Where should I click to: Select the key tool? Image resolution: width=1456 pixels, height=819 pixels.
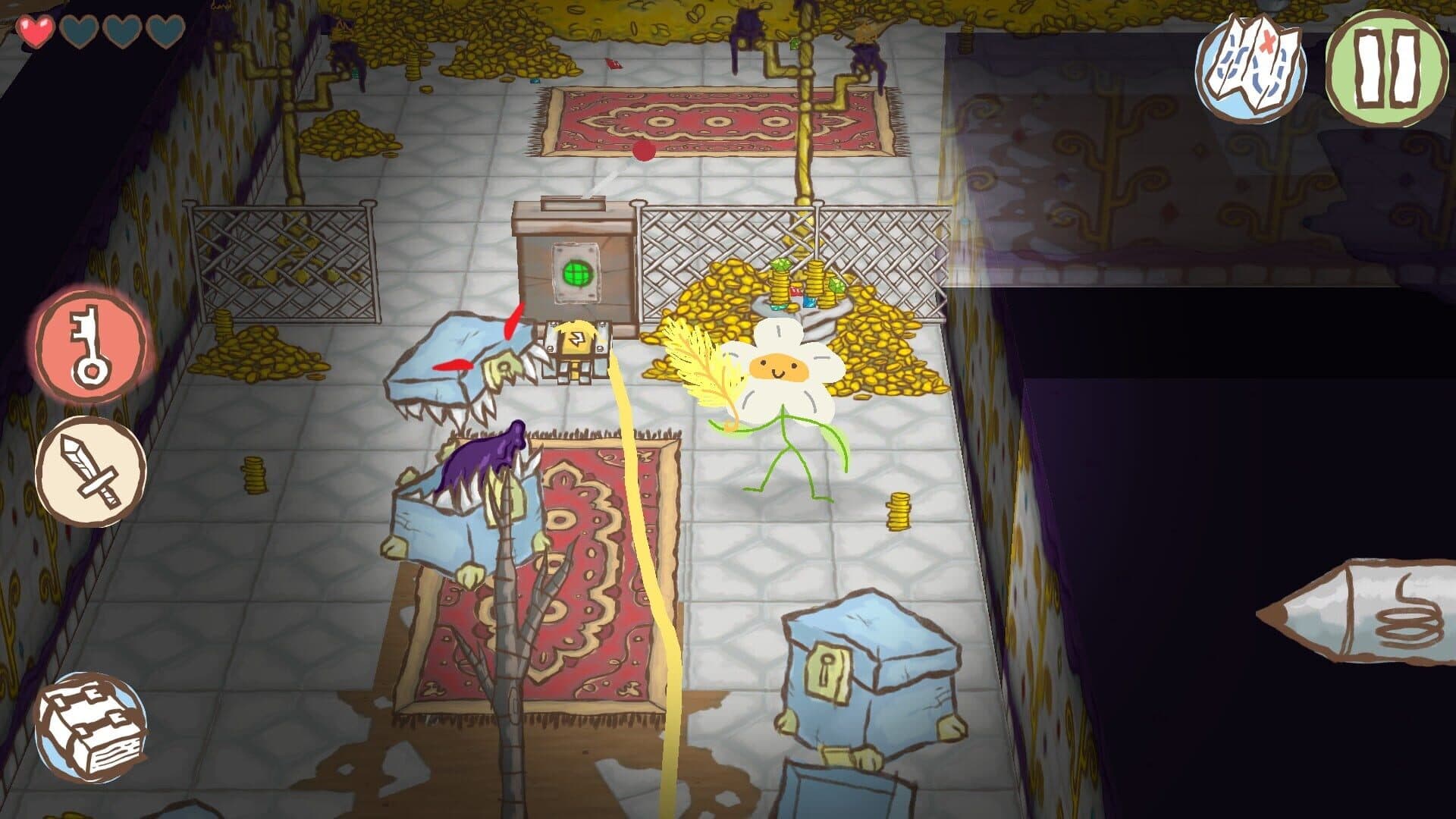[x=90, y=344]
